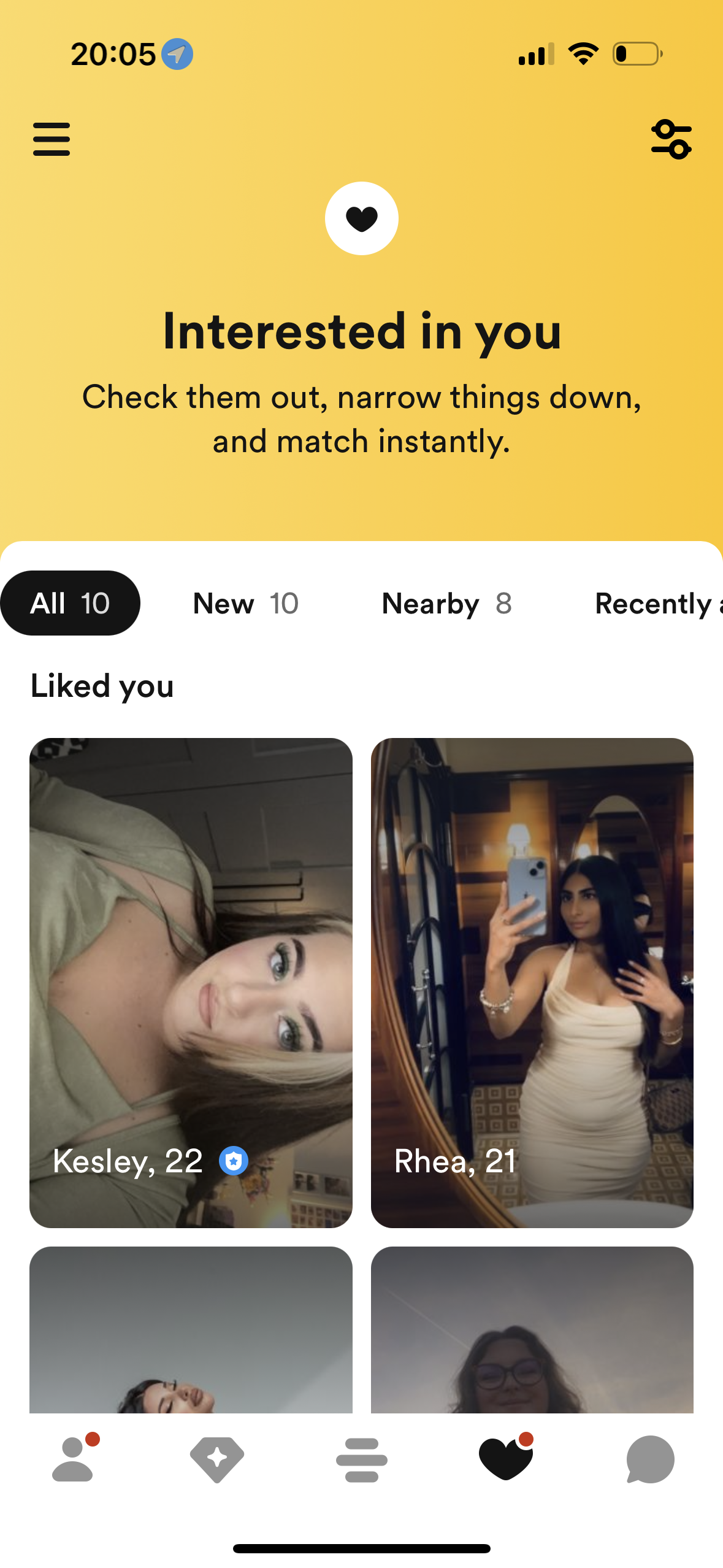This screenshot has height=1568, width=723.
Task: Open Rhea, 21 profile card
Action: (x=532, y=983)
